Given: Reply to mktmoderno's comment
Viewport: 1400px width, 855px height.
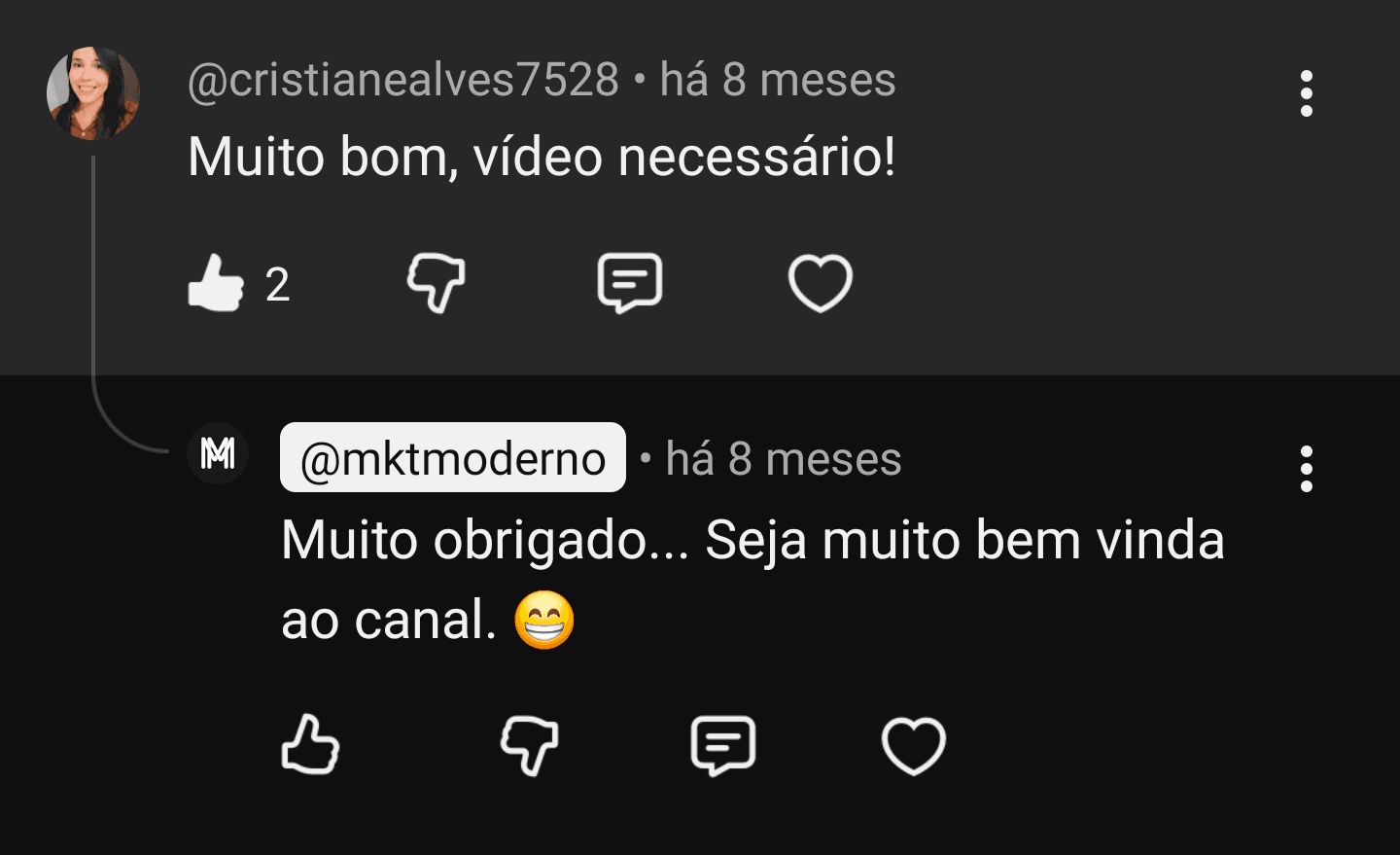Looking at the screenshot, I should (722, 745).
